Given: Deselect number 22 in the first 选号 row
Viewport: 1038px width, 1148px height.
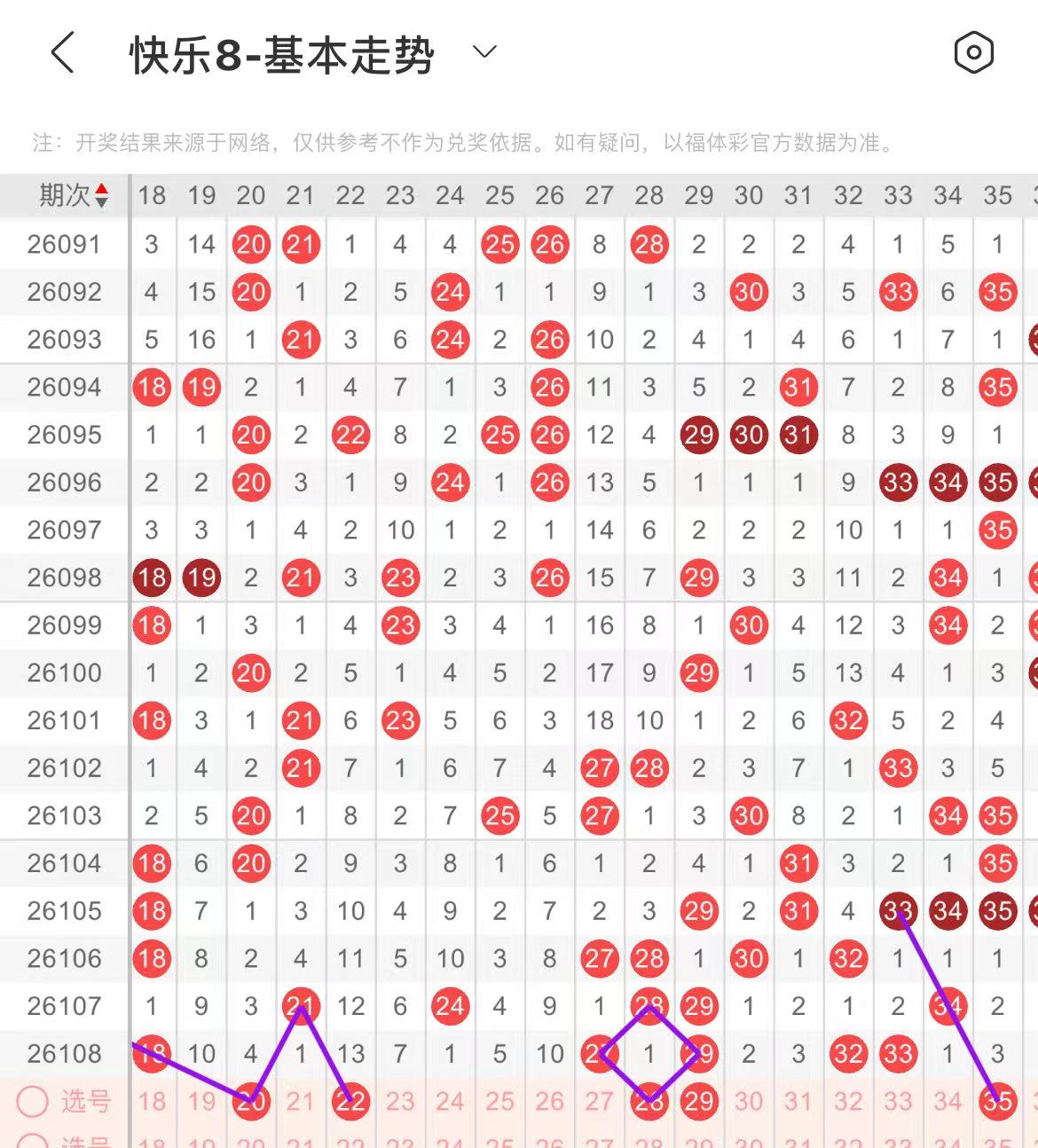Looking at the screenshot, I should 350,1102.
